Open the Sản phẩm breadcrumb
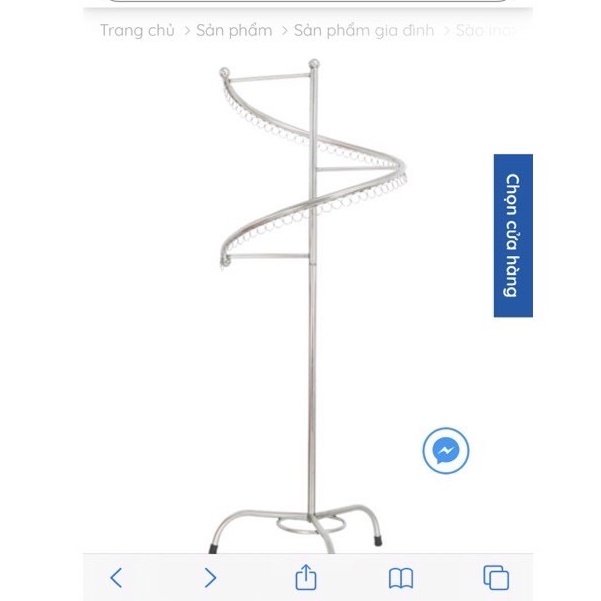 tap(234, 31)
